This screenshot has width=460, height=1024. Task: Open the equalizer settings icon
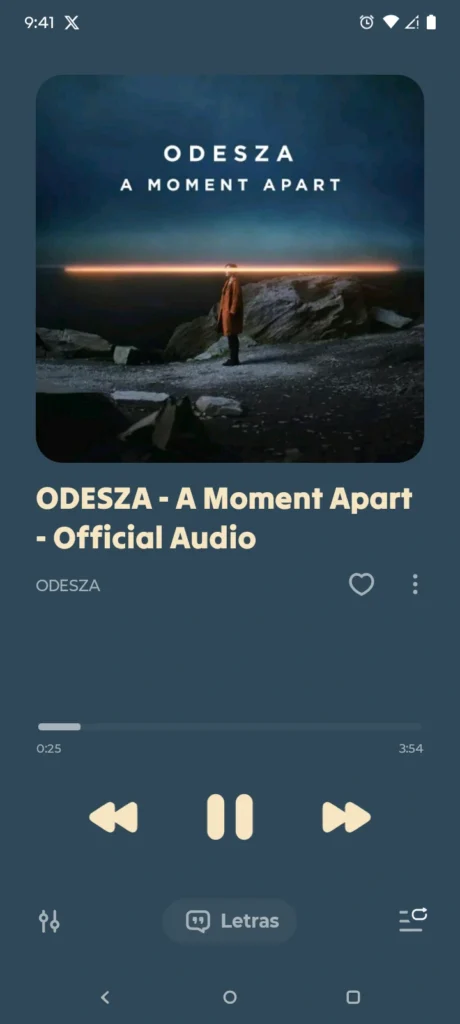point(49,921)
